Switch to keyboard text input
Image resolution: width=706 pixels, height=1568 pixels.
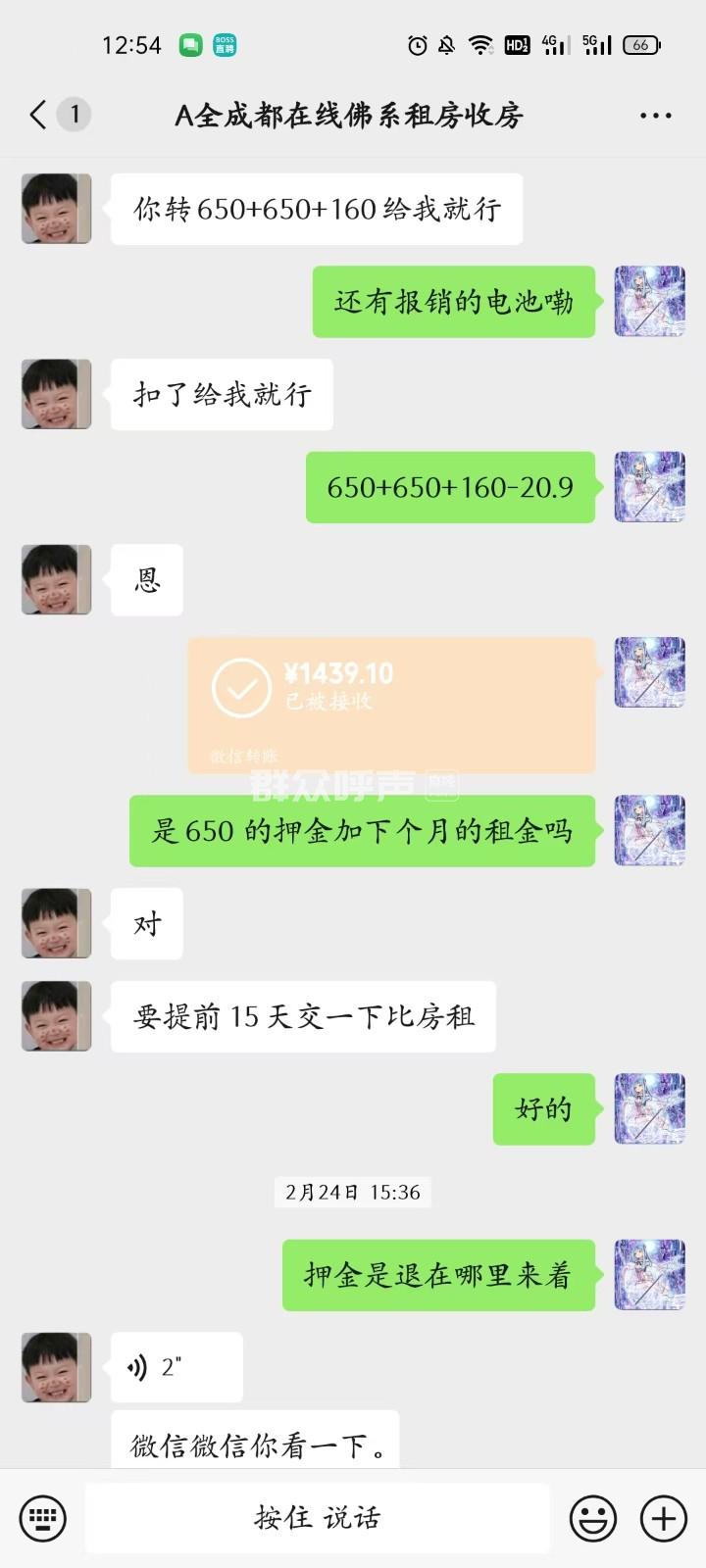tap(42, 1518)
